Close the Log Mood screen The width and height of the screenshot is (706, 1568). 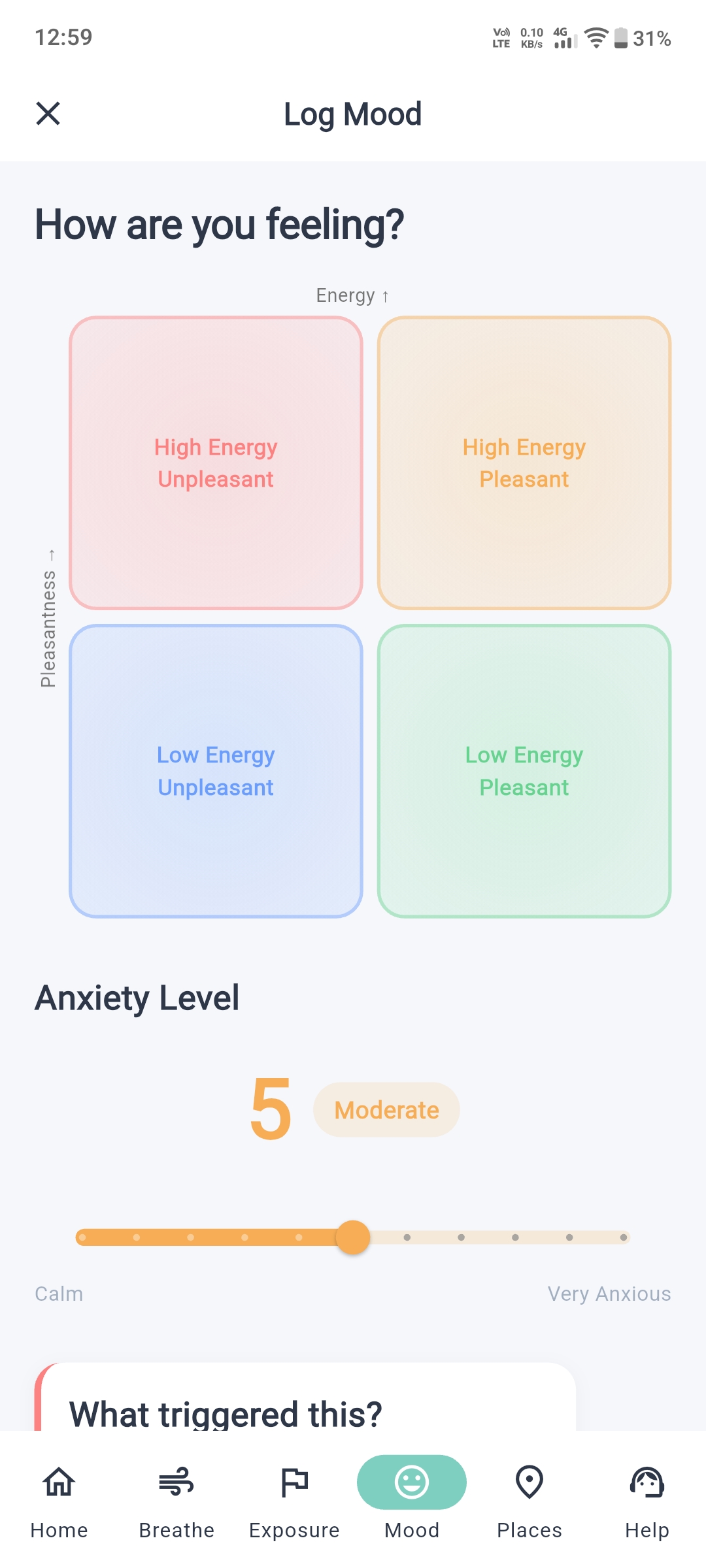pos(49,114)
